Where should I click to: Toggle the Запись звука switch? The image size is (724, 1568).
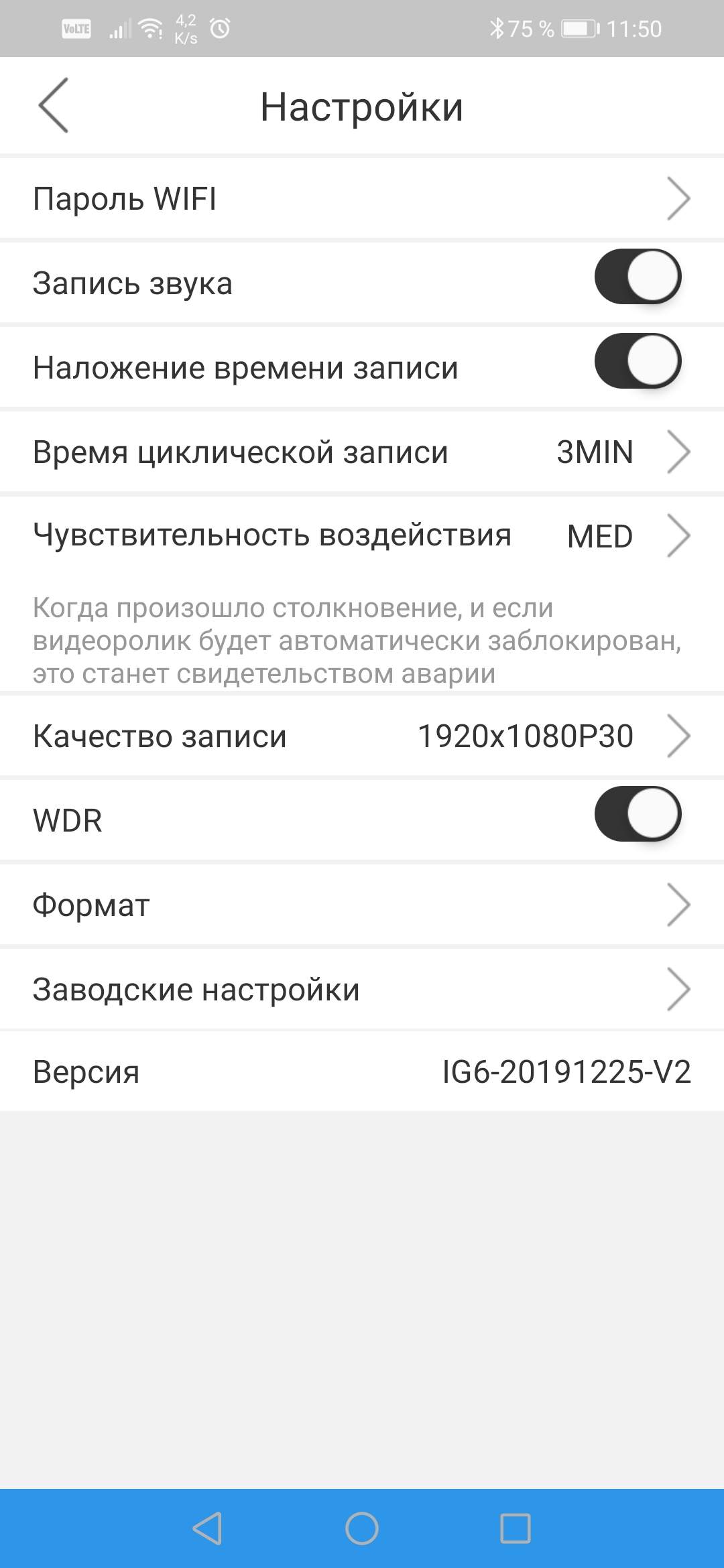638,277
